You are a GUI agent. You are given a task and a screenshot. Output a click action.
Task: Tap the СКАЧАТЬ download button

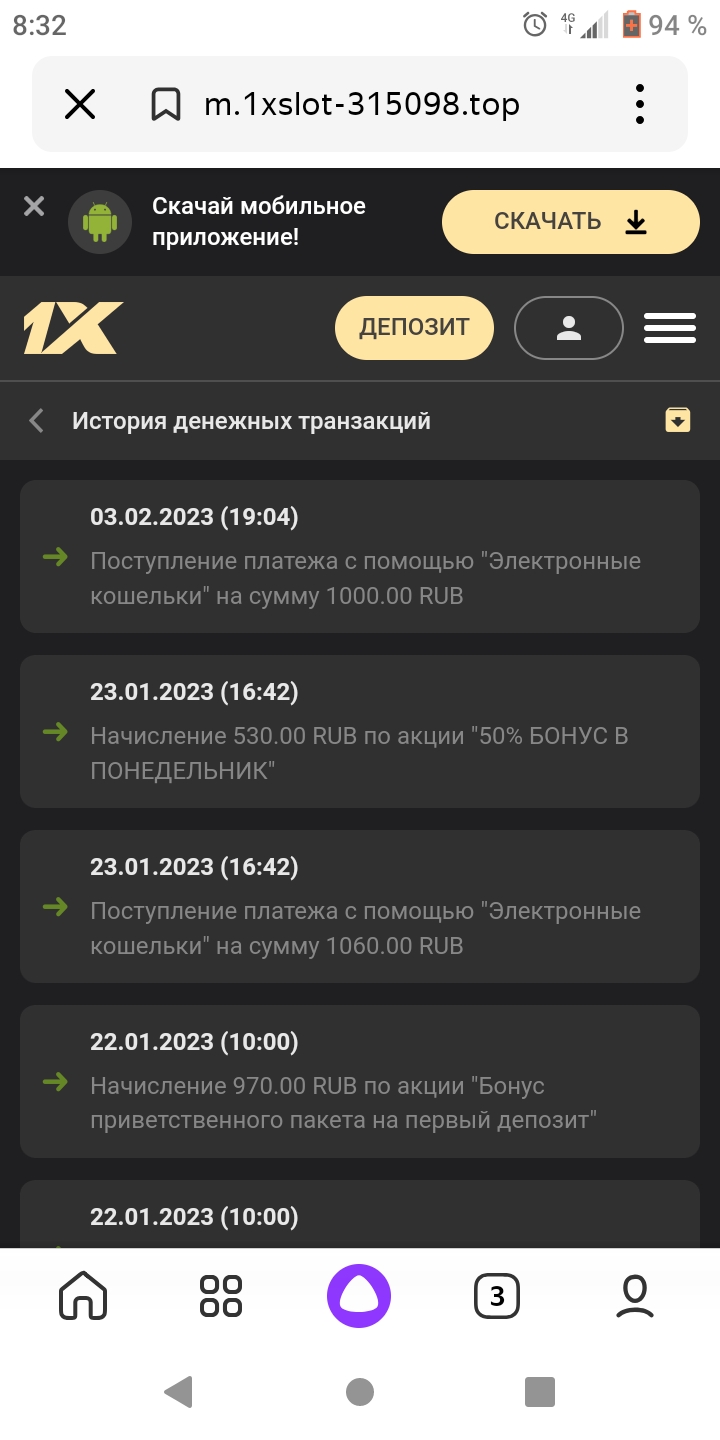[x=571, y=222]
